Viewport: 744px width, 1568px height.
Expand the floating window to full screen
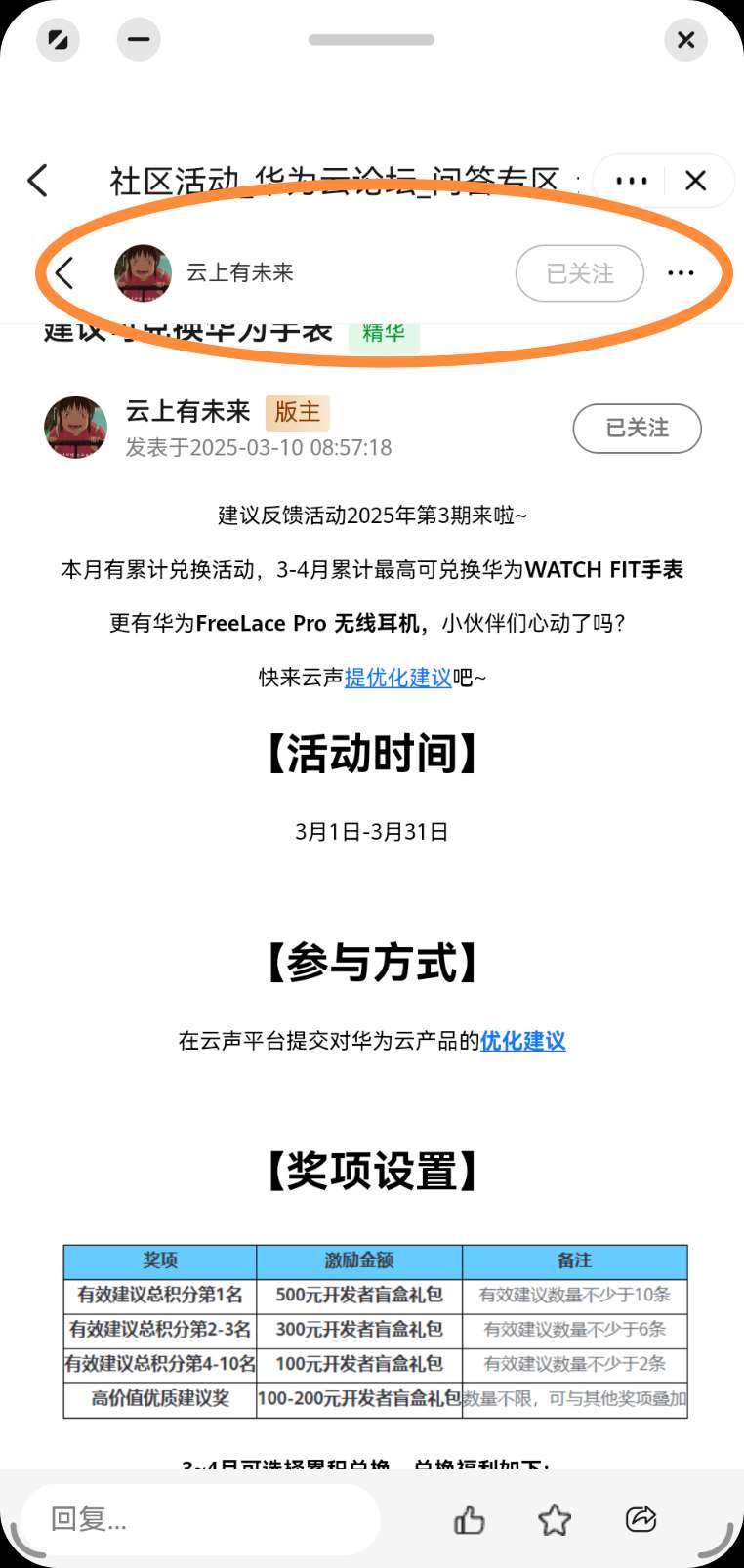pyautogui.click(x=58, y=40)
